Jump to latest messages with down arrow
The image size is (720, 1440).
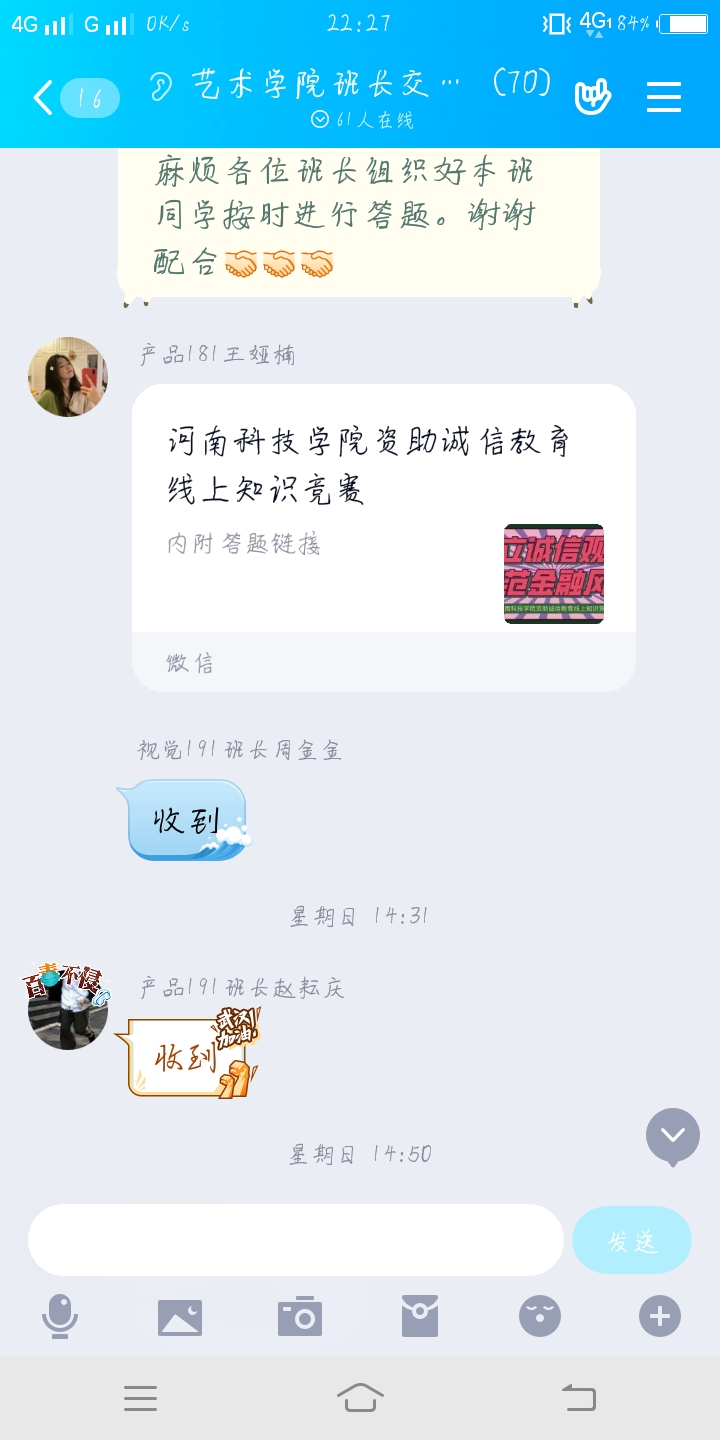tap(672, 1135)
